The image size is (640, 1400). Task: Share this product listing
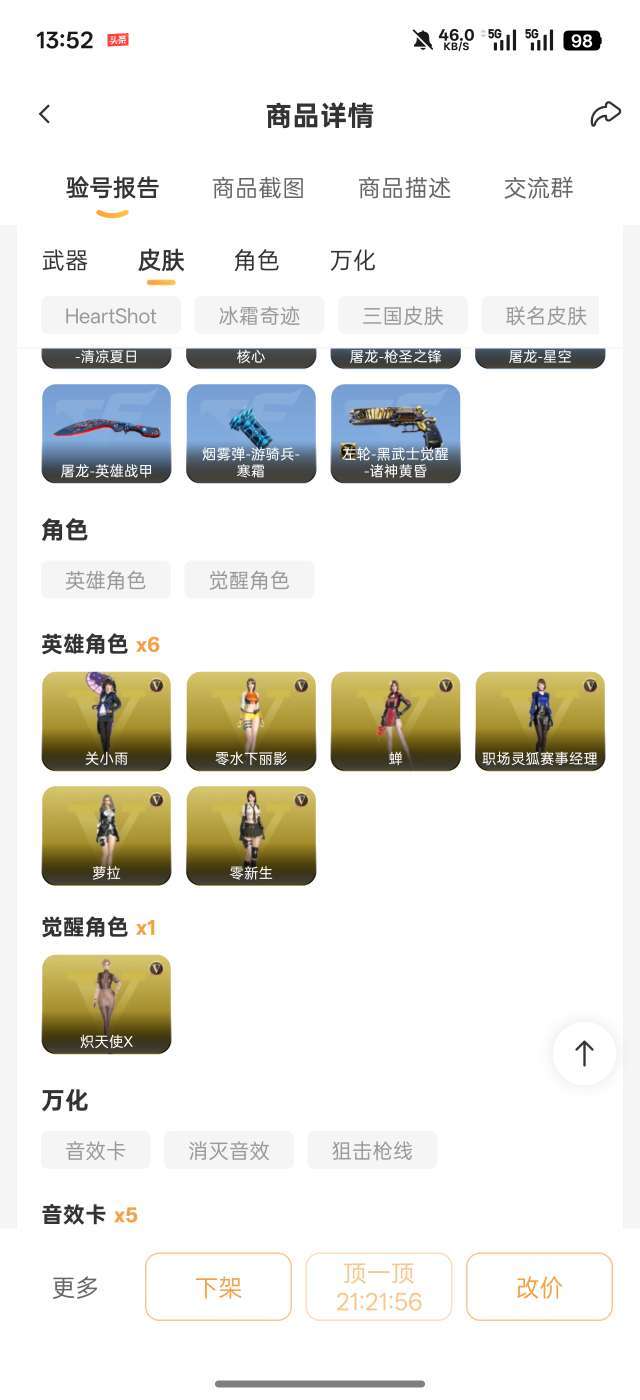[605, 115]
